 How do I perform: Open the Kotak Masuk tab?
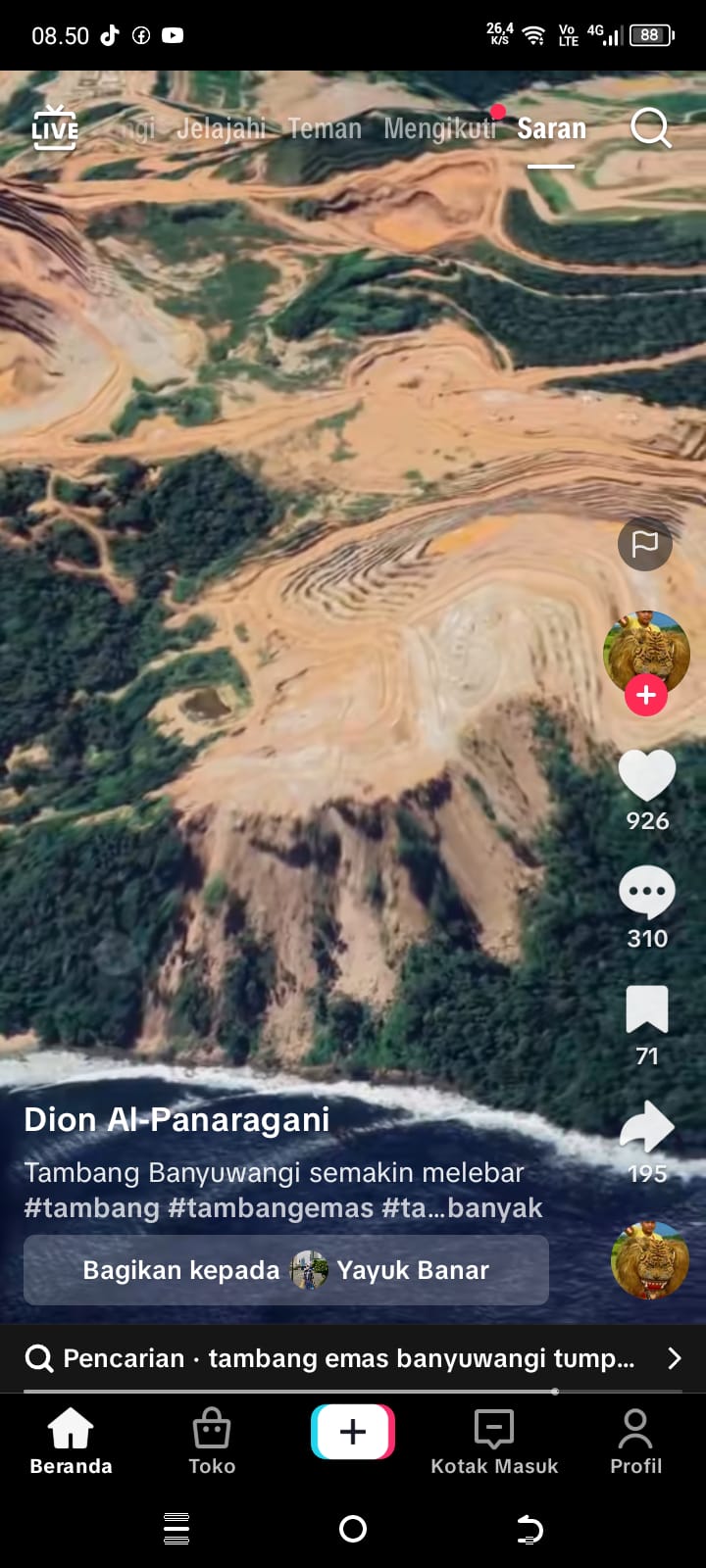tap(494, 1442)
